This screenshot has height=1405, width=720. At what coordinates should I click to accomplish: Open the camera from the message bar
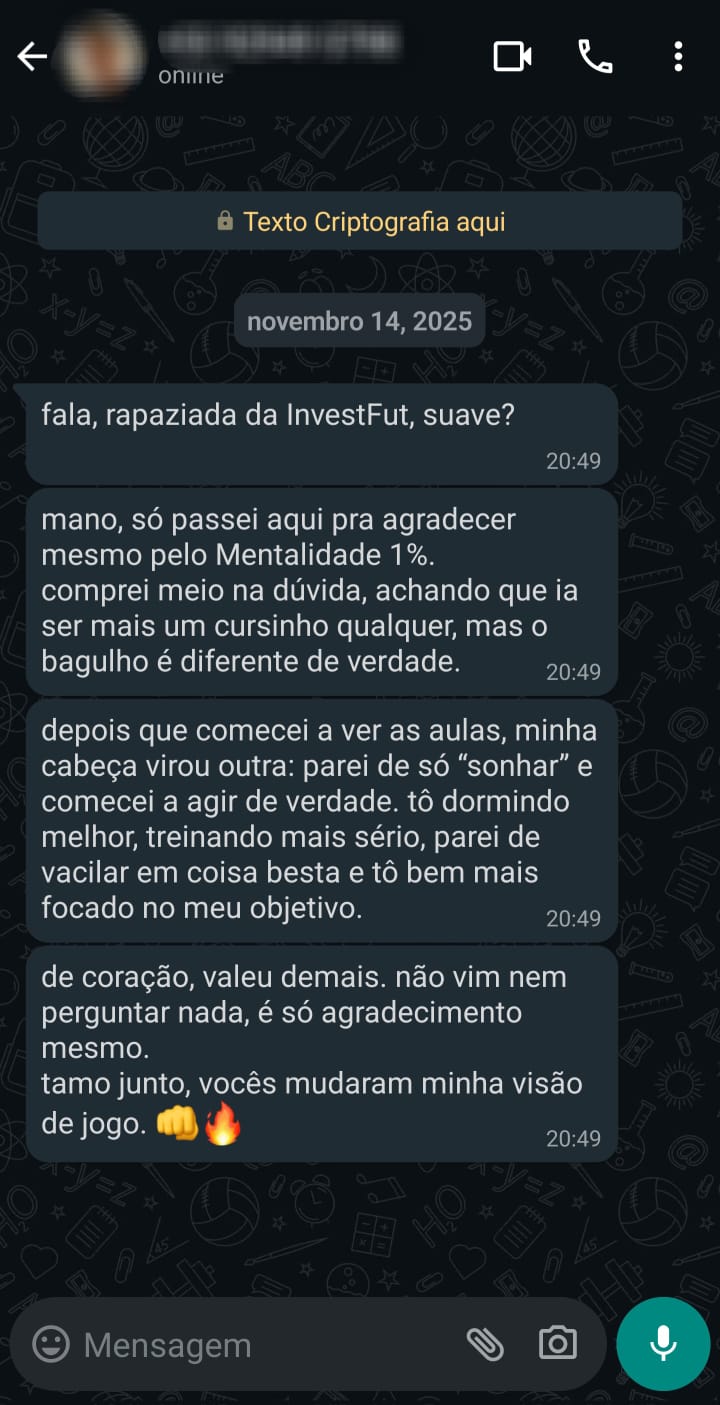[558, 1344]
